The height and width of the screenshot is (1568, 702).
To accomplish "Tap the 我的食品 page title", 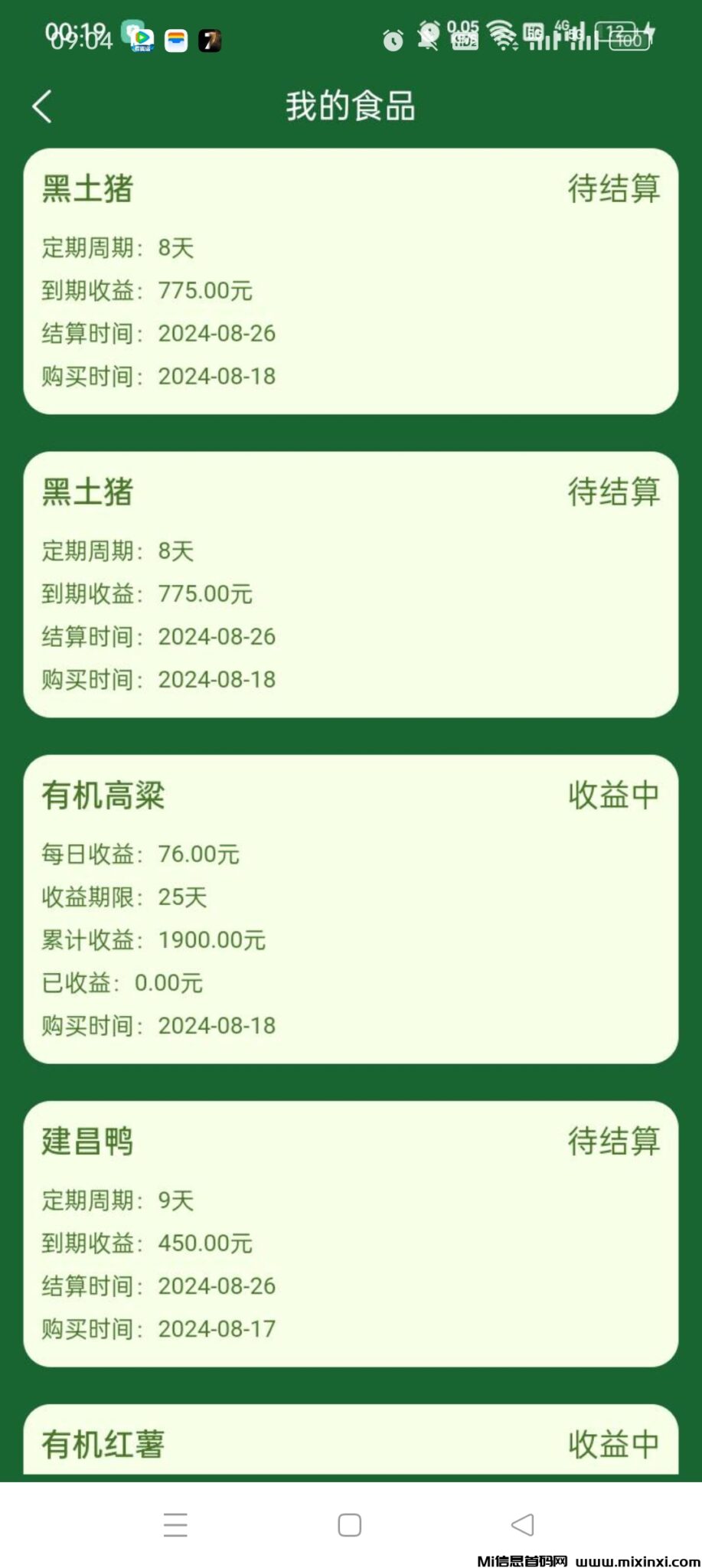I will 351,106.
